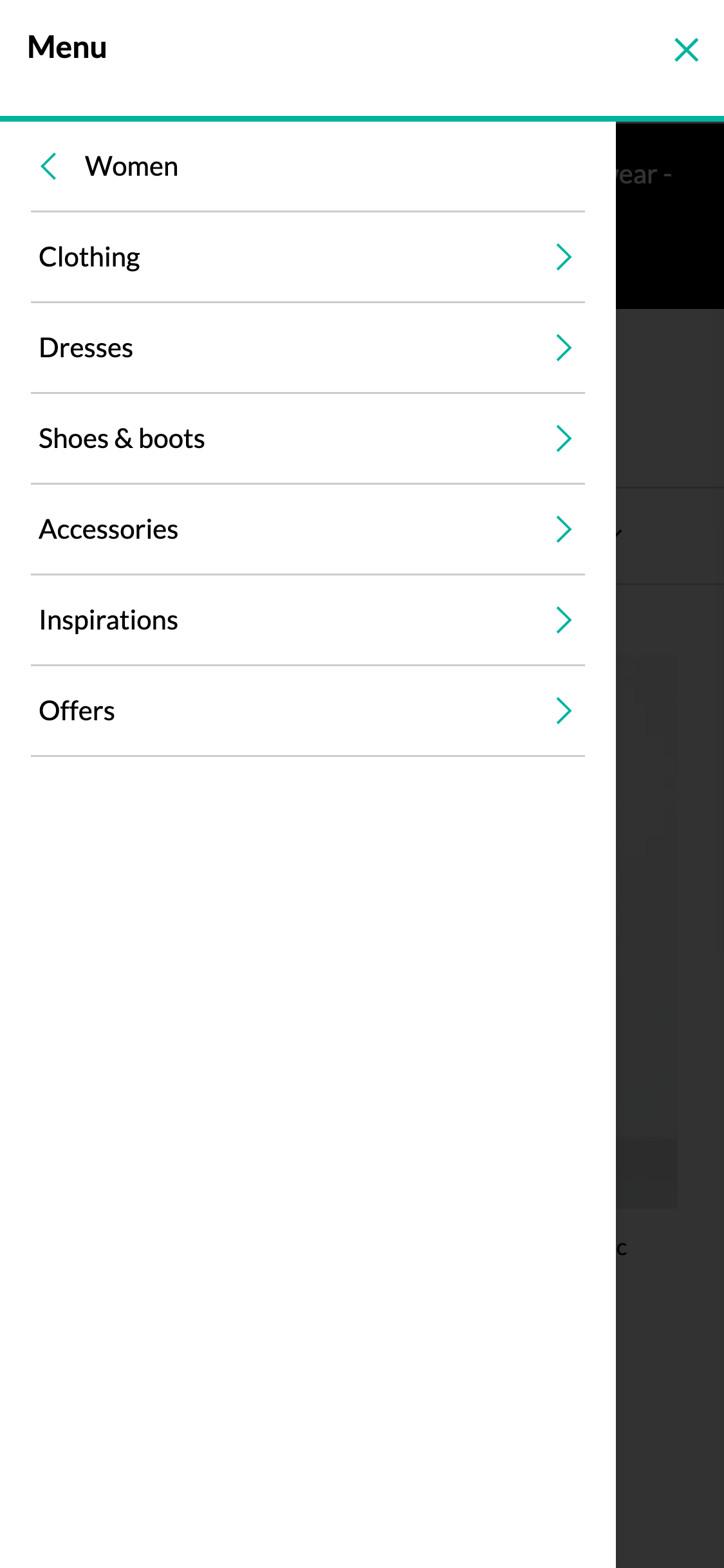Click the right chevron beside Dresses
The height and width of the screenshot is (1568, 724).
point(565,348)
